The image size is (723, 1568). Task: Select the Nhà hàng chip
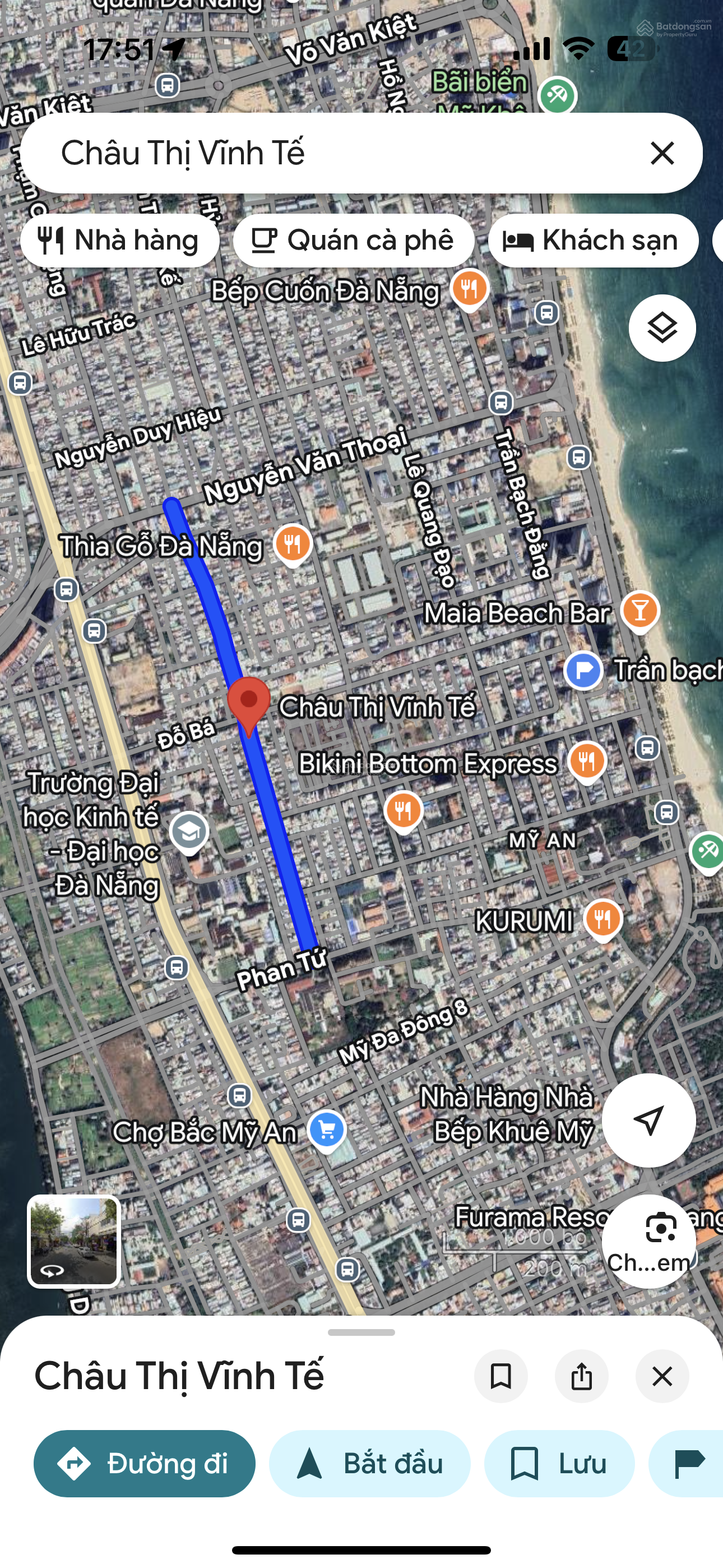120,241
